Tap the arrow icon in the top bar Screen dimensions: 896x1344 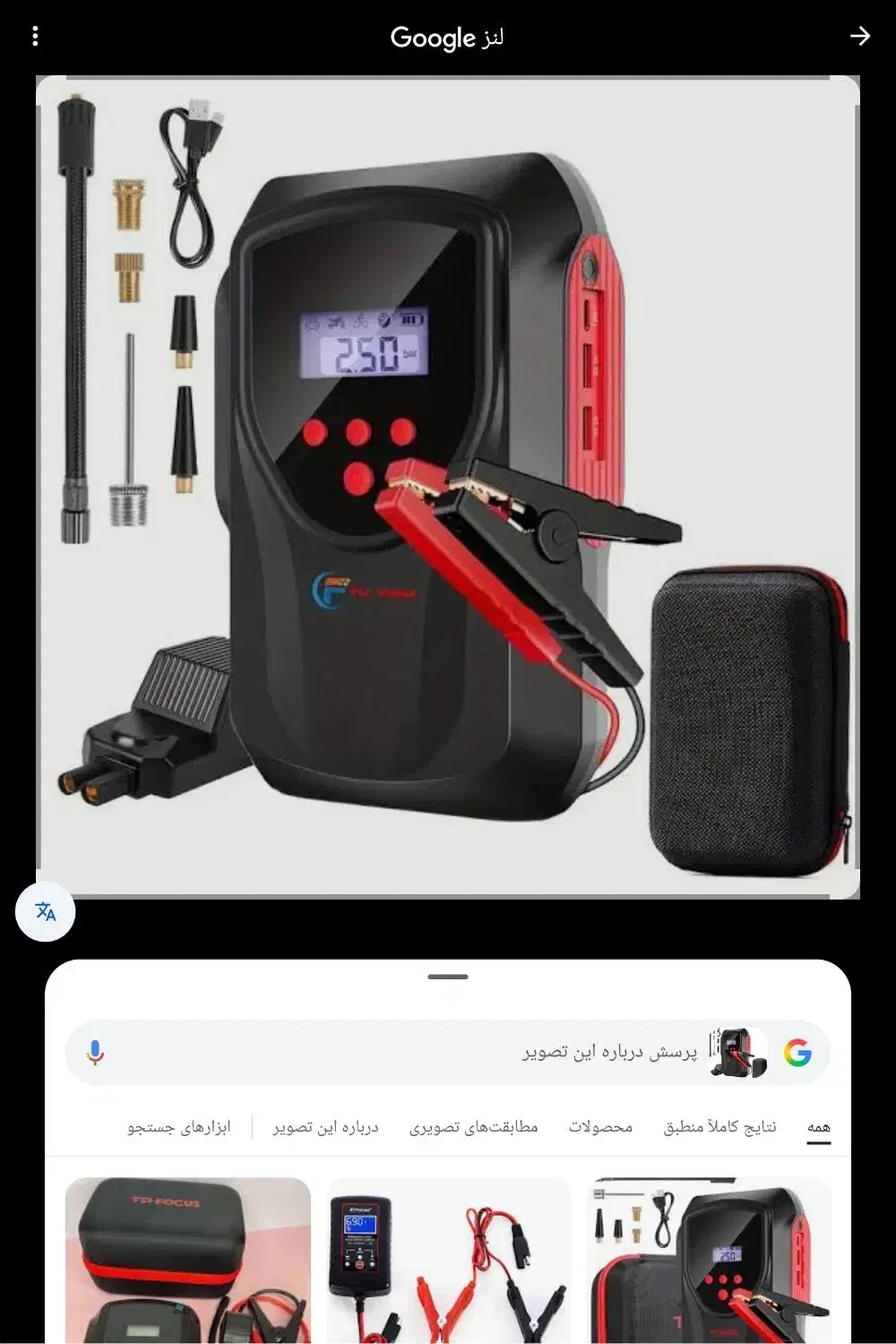[x=859, y=36]
